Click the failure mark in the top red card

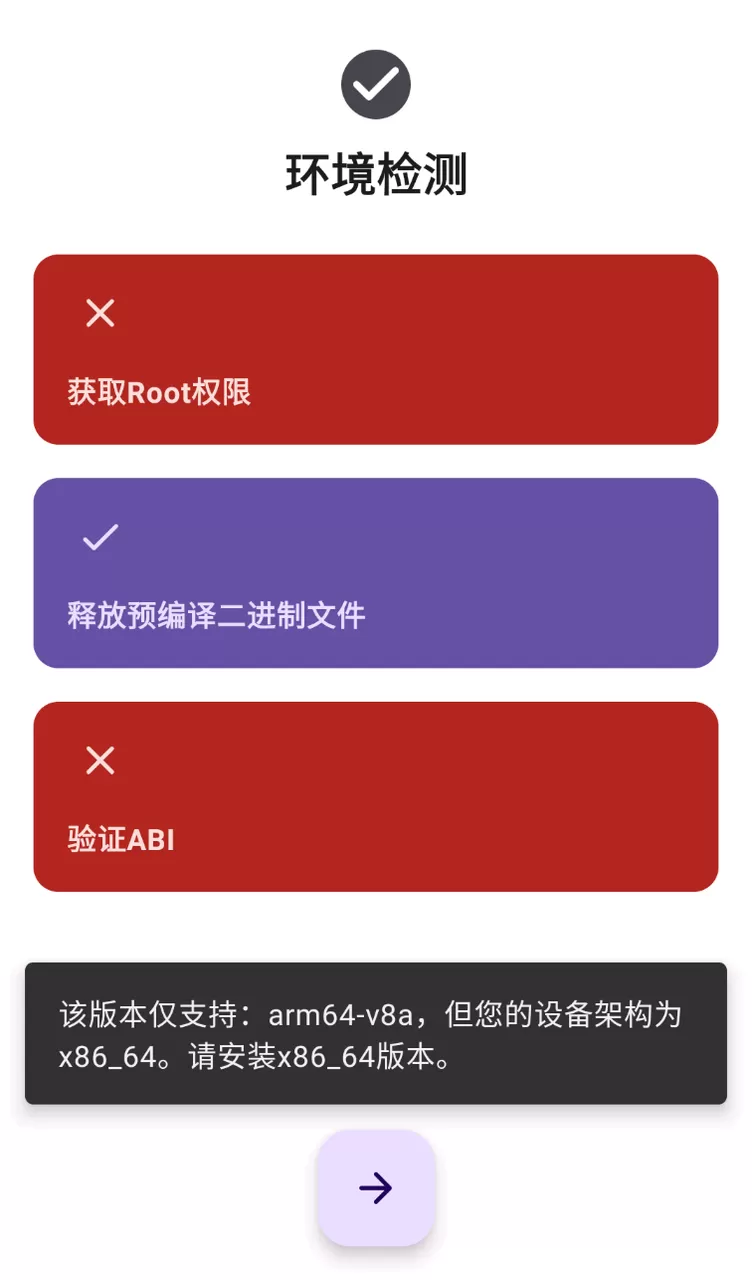point(100,313)
